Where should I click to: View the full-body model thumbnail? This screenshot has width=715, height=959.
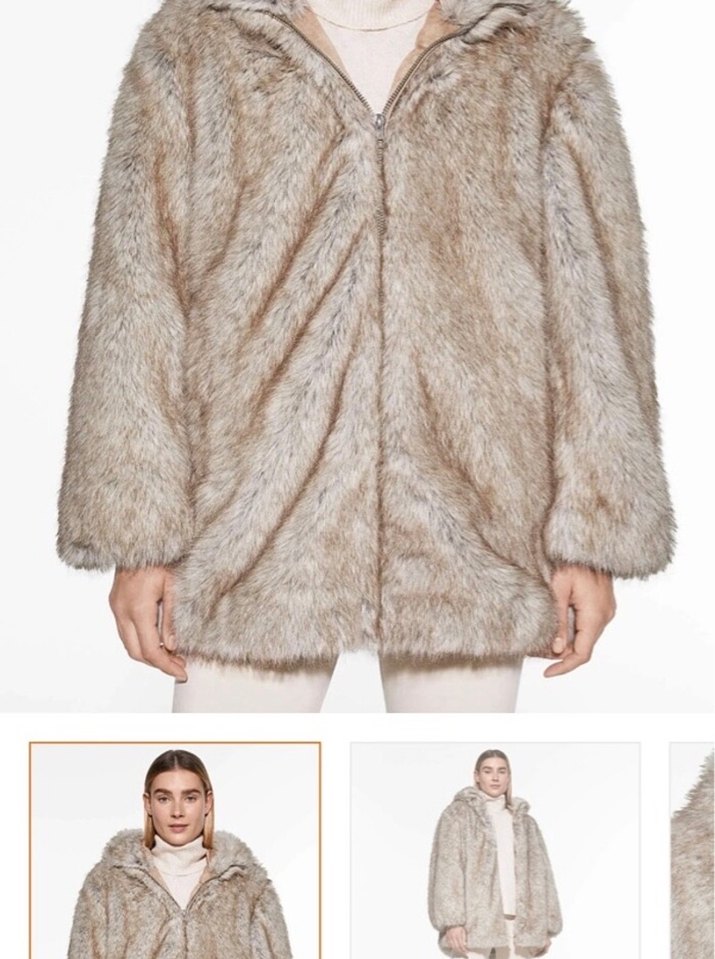pos(495,850)
